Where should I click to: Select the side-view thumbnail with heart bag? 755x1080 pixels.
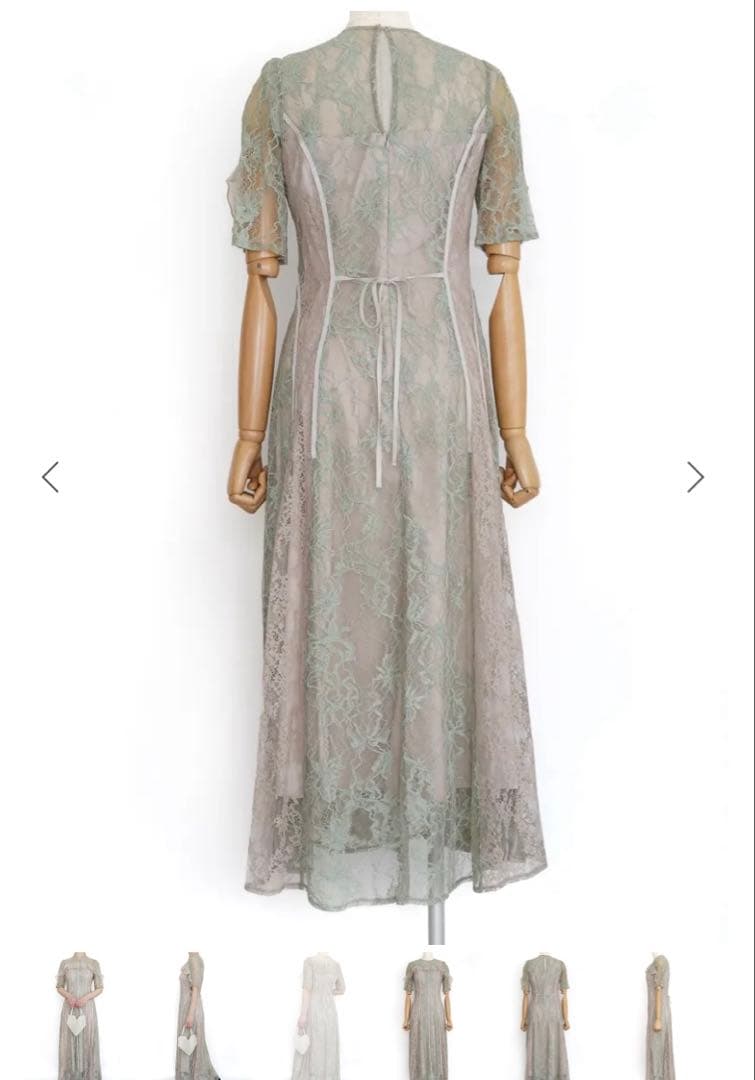point(196,1013)
